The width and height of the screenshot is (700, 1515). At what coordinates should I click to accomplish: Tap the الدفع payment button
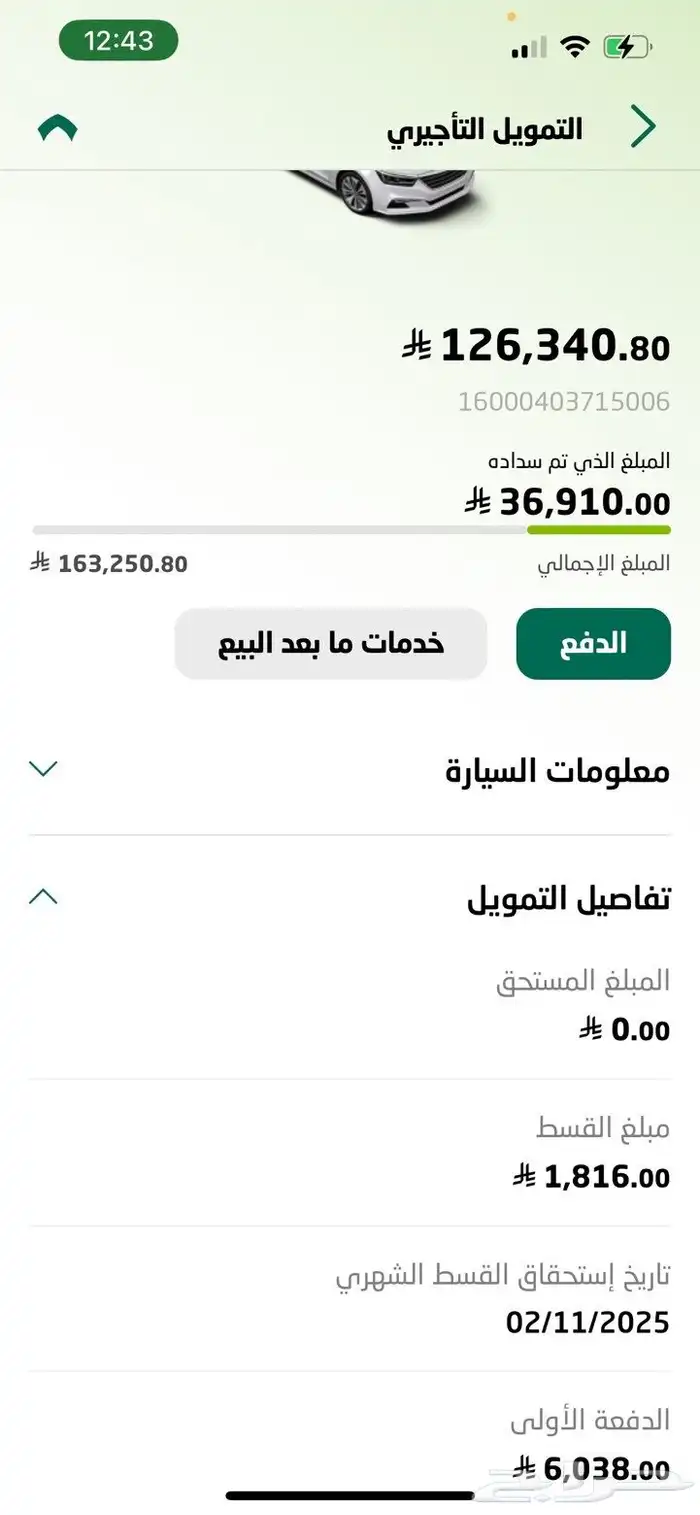(593, 644)
